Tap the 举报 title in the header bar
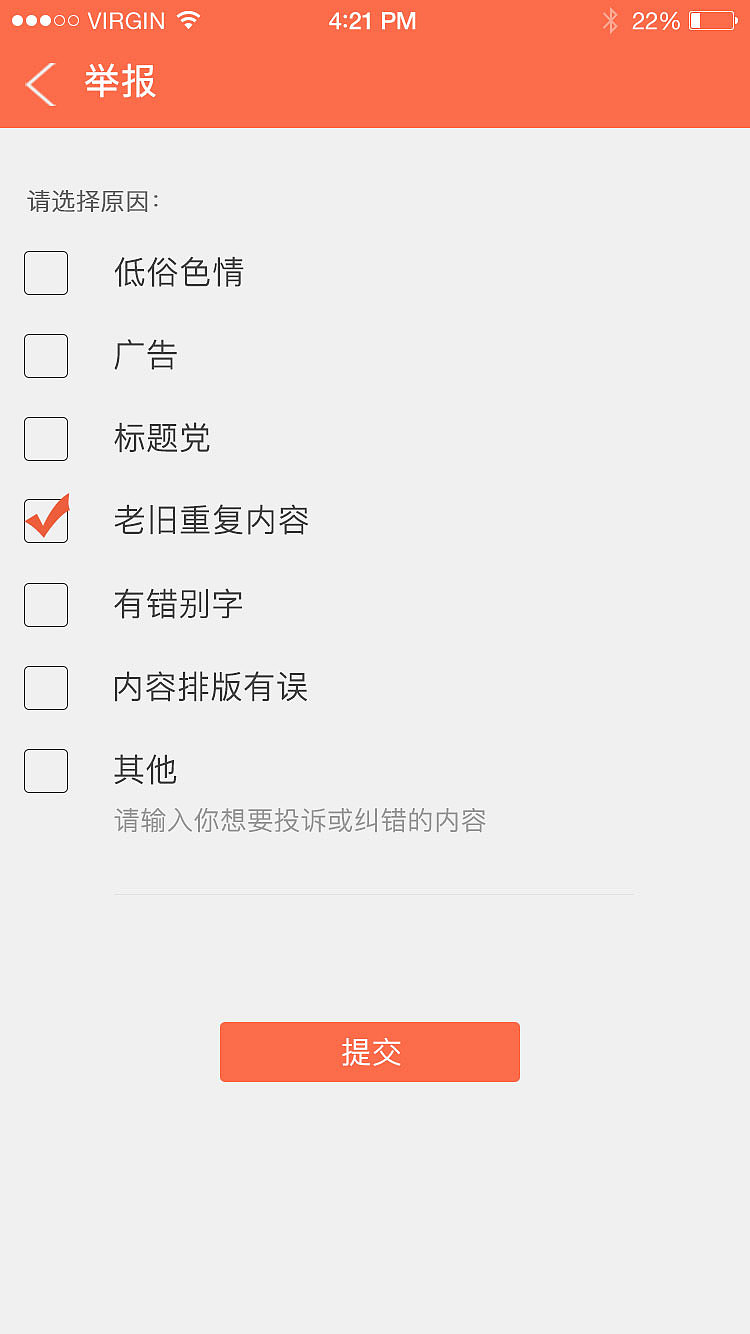This screenshot has height=1334, width=750. coord(118,83)
